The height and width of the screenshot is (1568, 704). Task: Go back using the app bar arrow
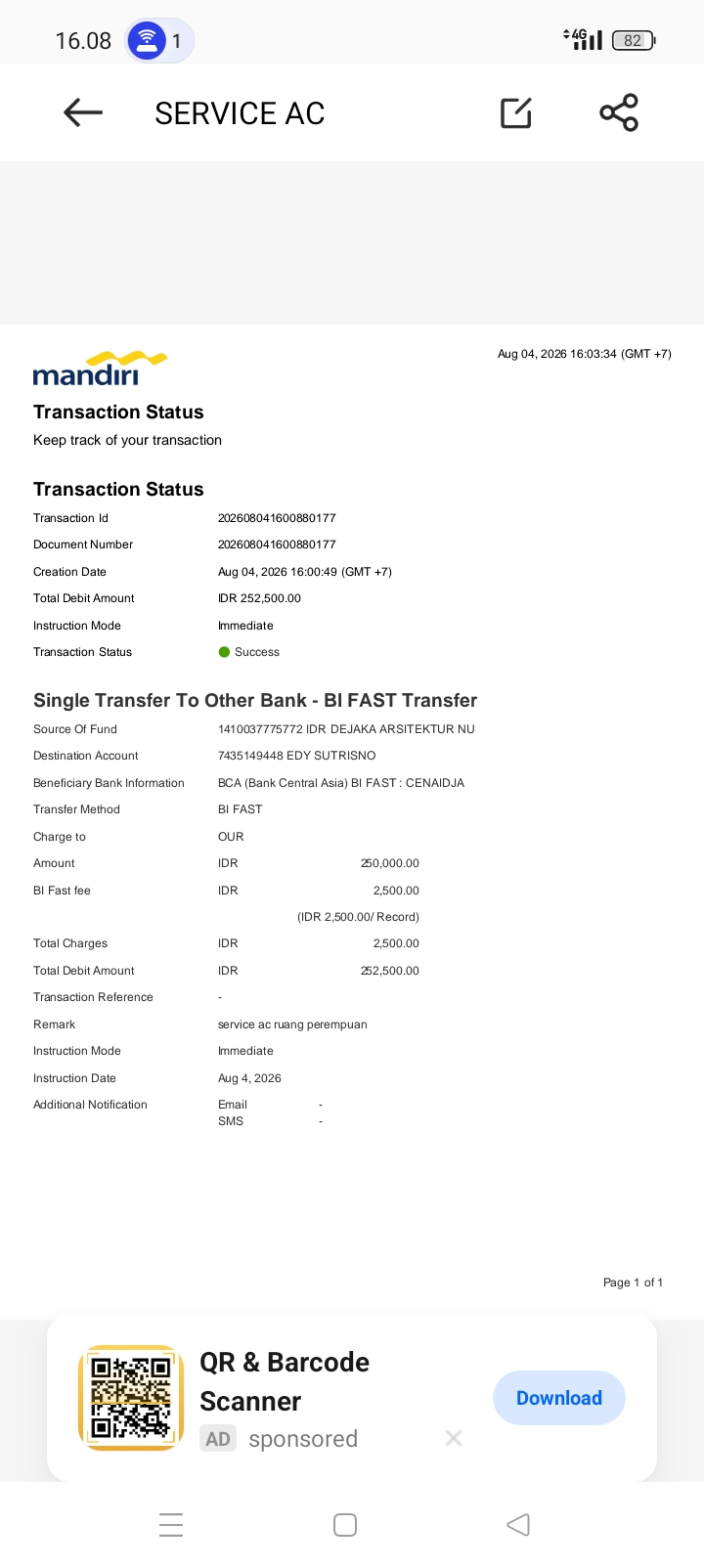pyautogui.click(x=83, y=113)
